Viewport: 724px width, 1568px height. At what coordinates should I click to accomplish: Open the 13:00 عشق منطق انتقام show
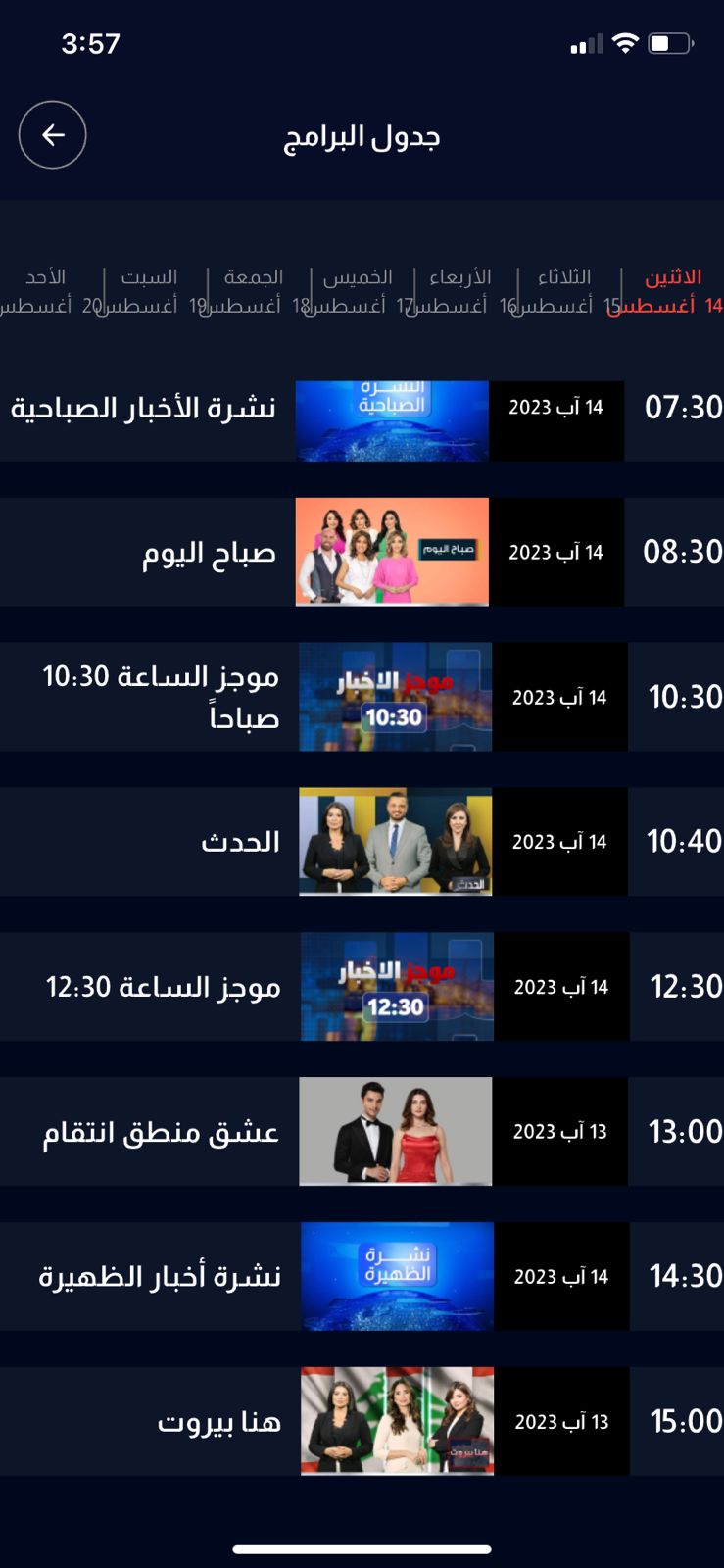tap(362, 1132)
